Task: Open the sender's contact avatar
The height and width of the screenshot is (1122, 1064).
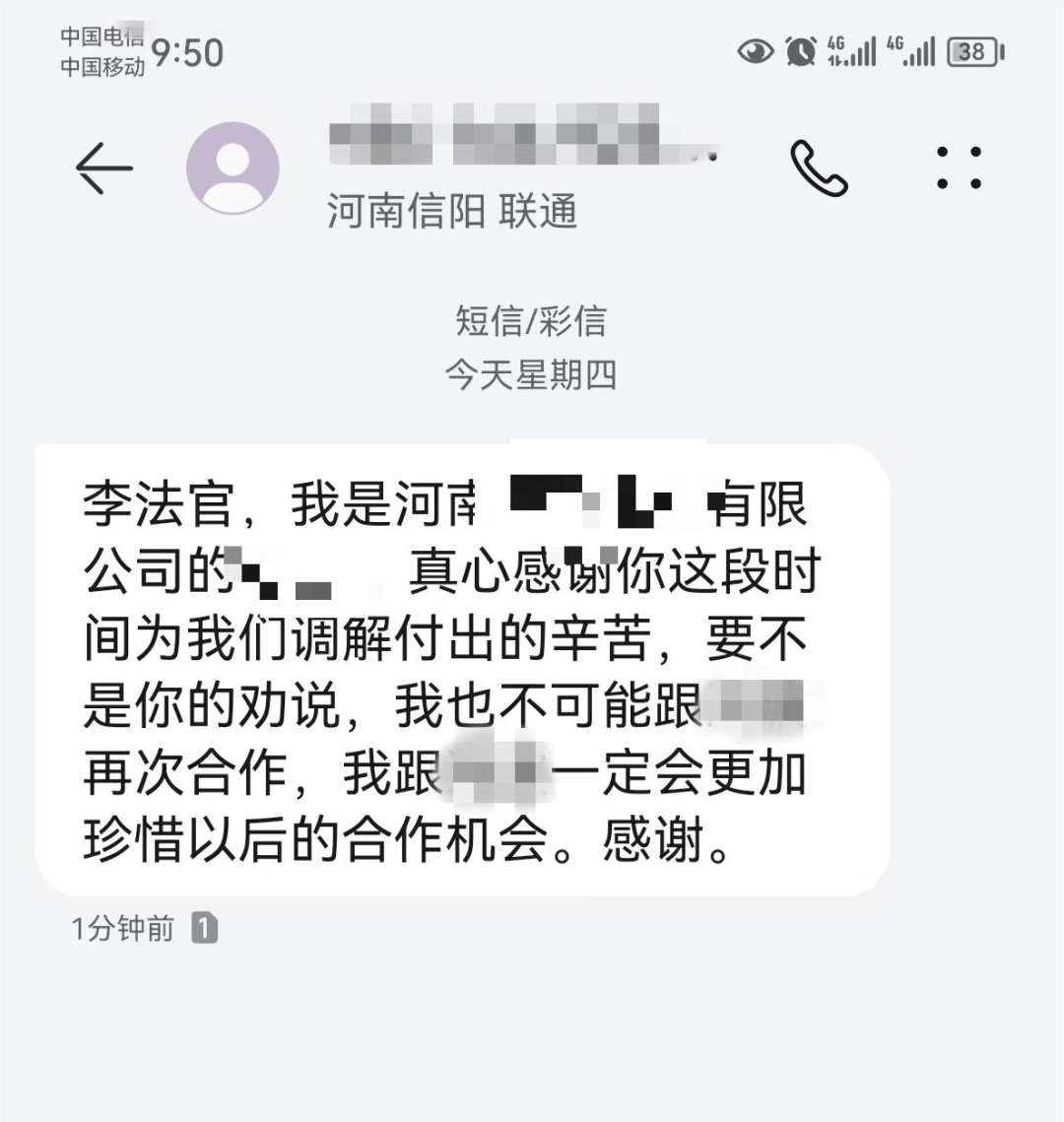Action: pyautogui.click(x=233, y=168)
